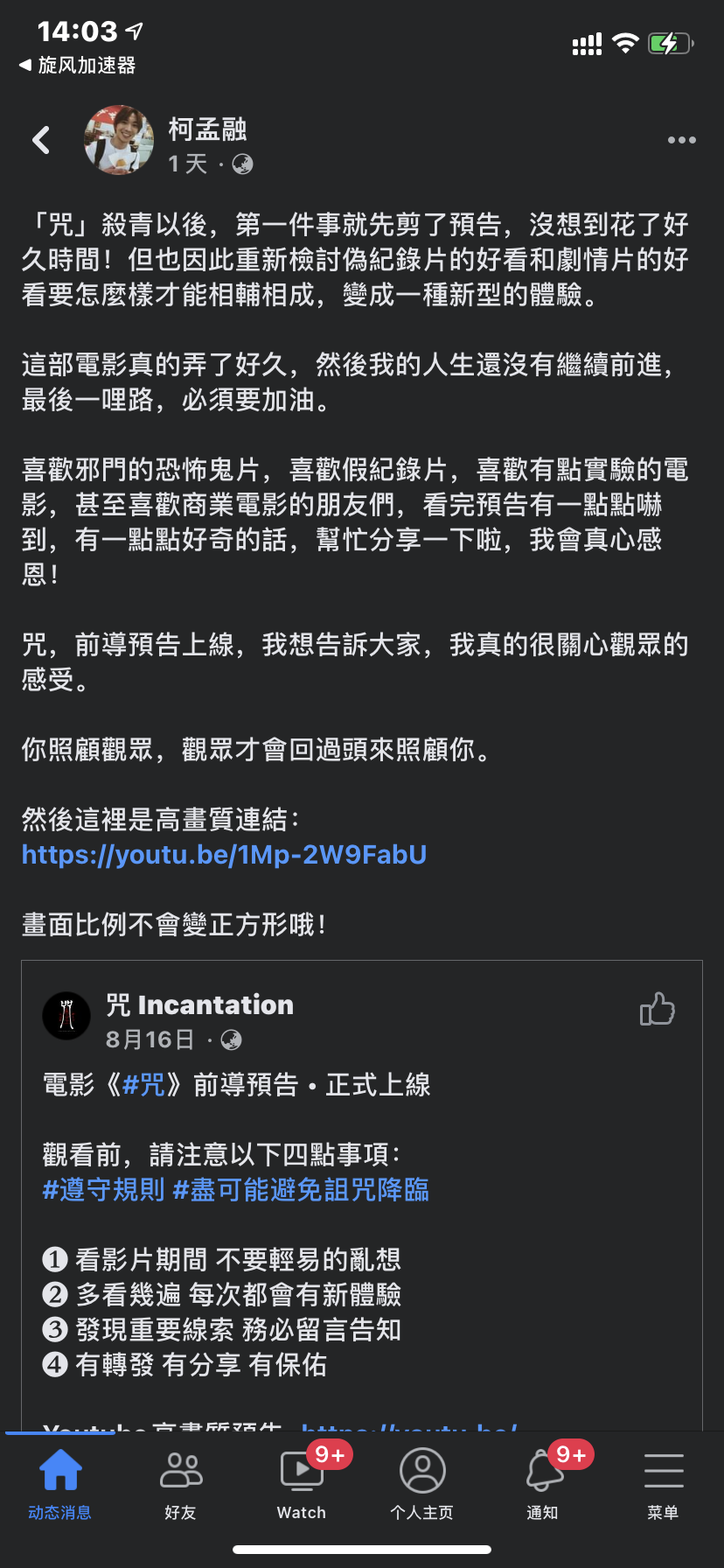Image resolution: width=724 pixels, height=1568 pixels.
Task: Open the 通知 notifications tab
Action: [542, 1484]
